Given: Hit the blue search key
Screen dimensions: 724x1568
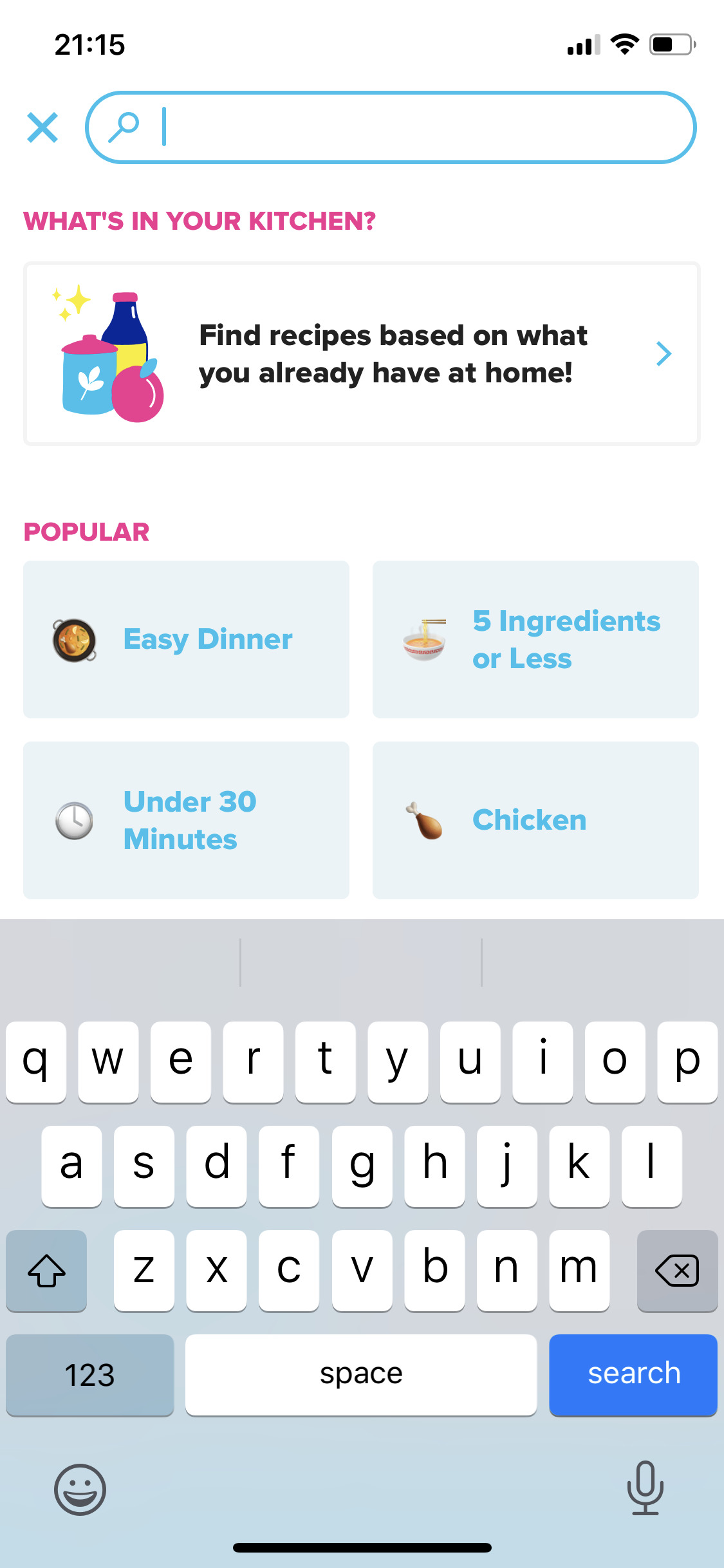Looking at the screenshot, I should 633,1374.
